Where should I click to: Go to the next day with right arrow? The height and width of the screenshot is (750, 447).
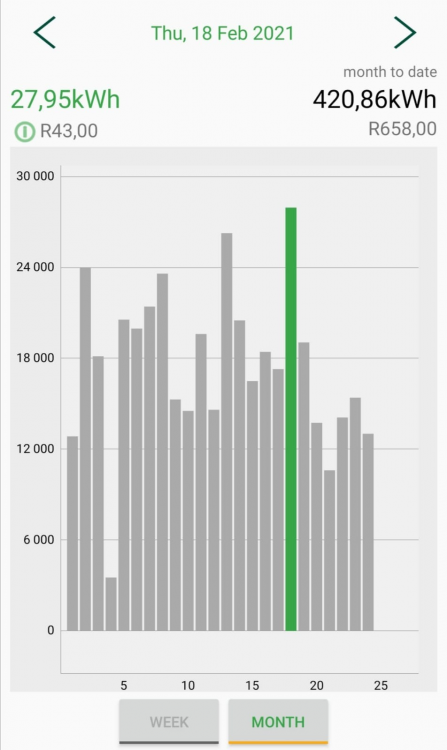pyautogui.click(x=405, y=33)
